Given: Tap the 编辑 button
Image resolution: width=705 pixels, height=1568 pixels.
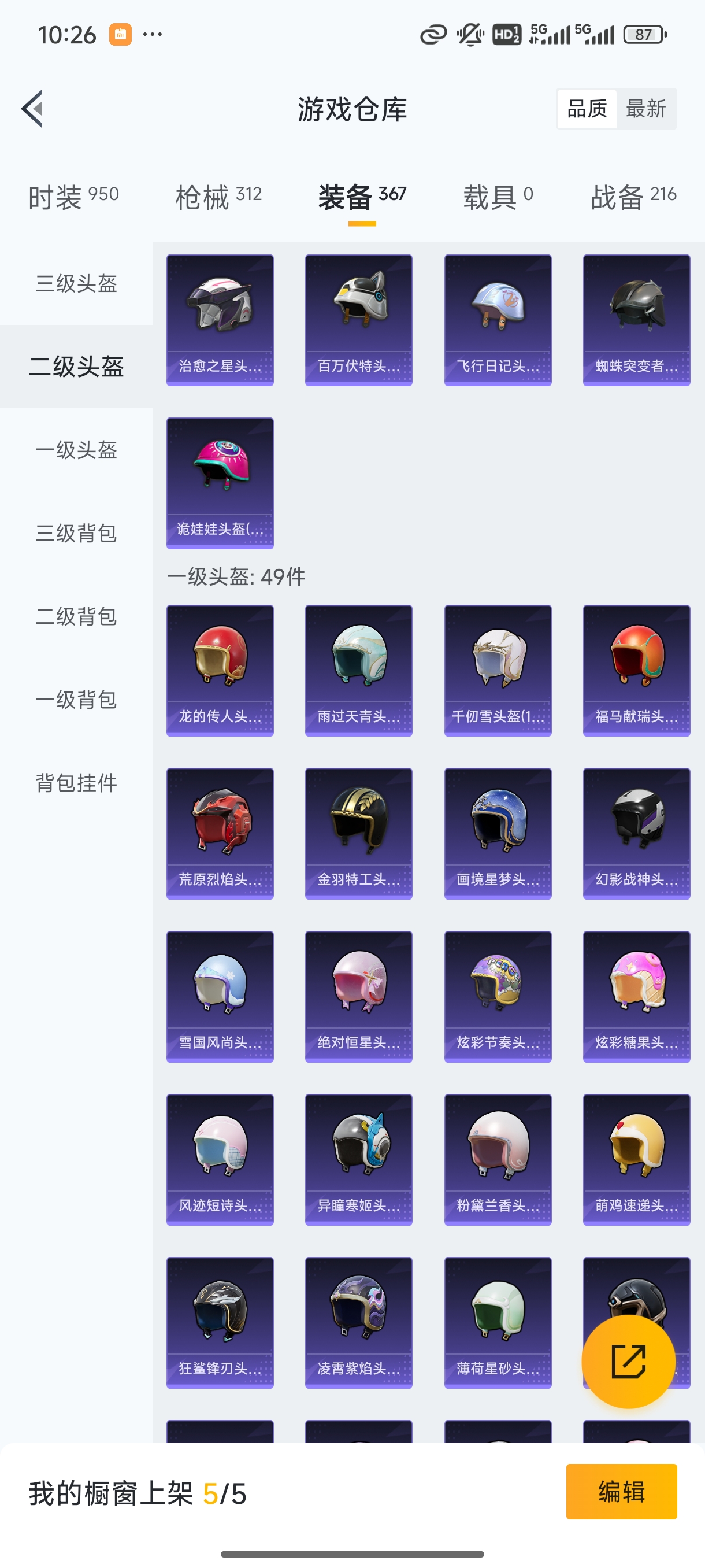Looking at the screenshot, I should (x=622, y=1492).
